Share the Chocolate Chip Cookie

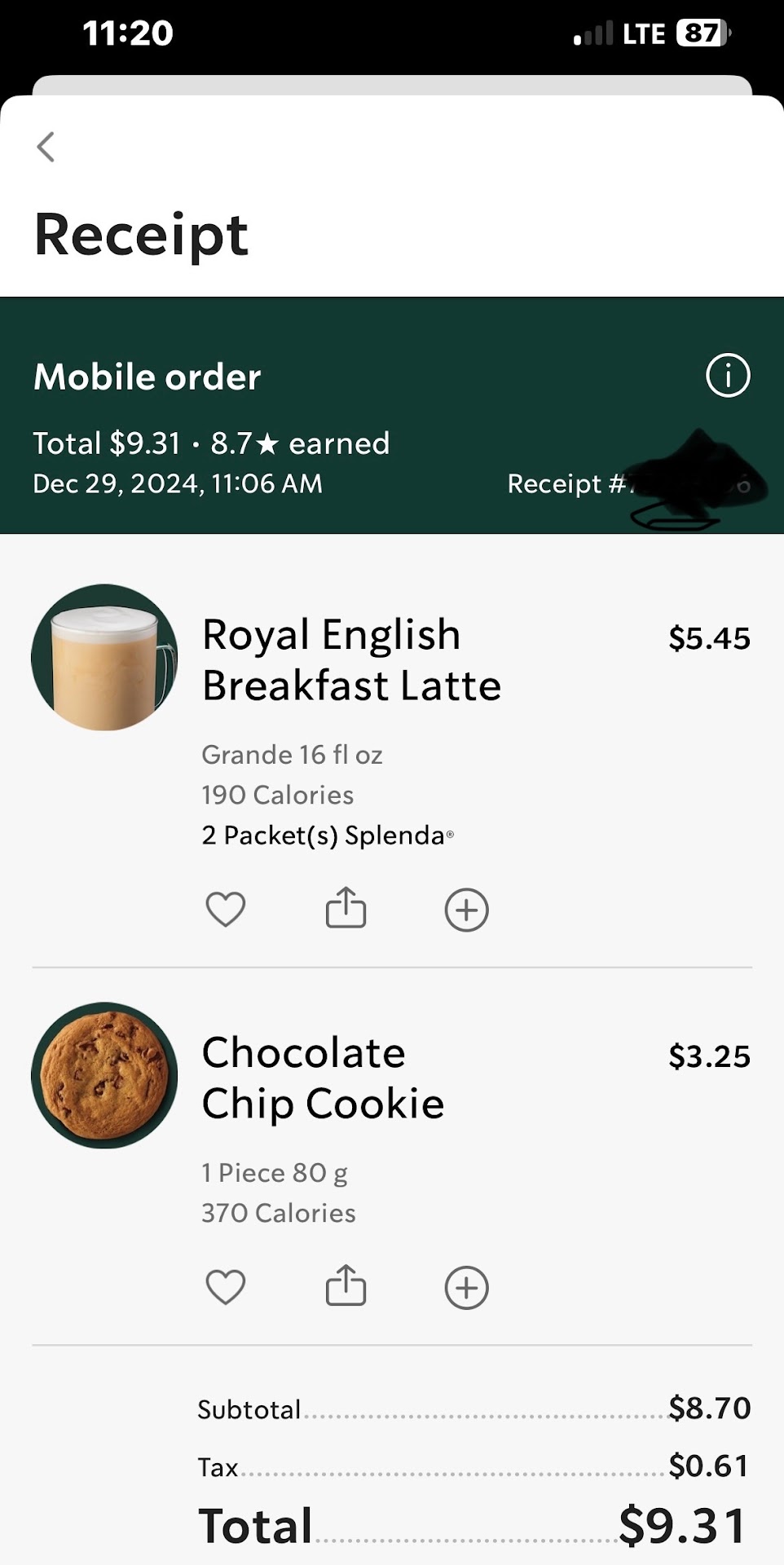click(346, 1286)
